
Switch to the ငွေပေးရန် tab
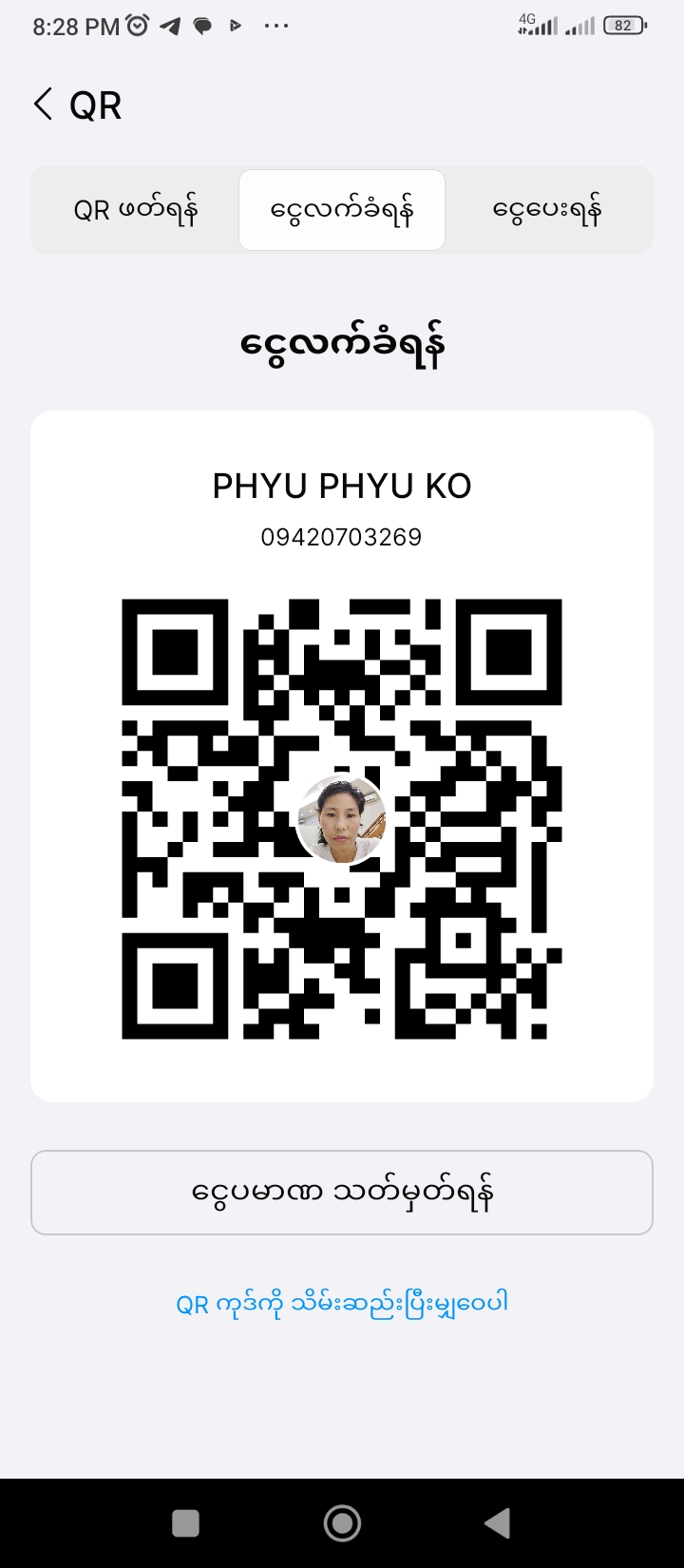click(548, 210)
